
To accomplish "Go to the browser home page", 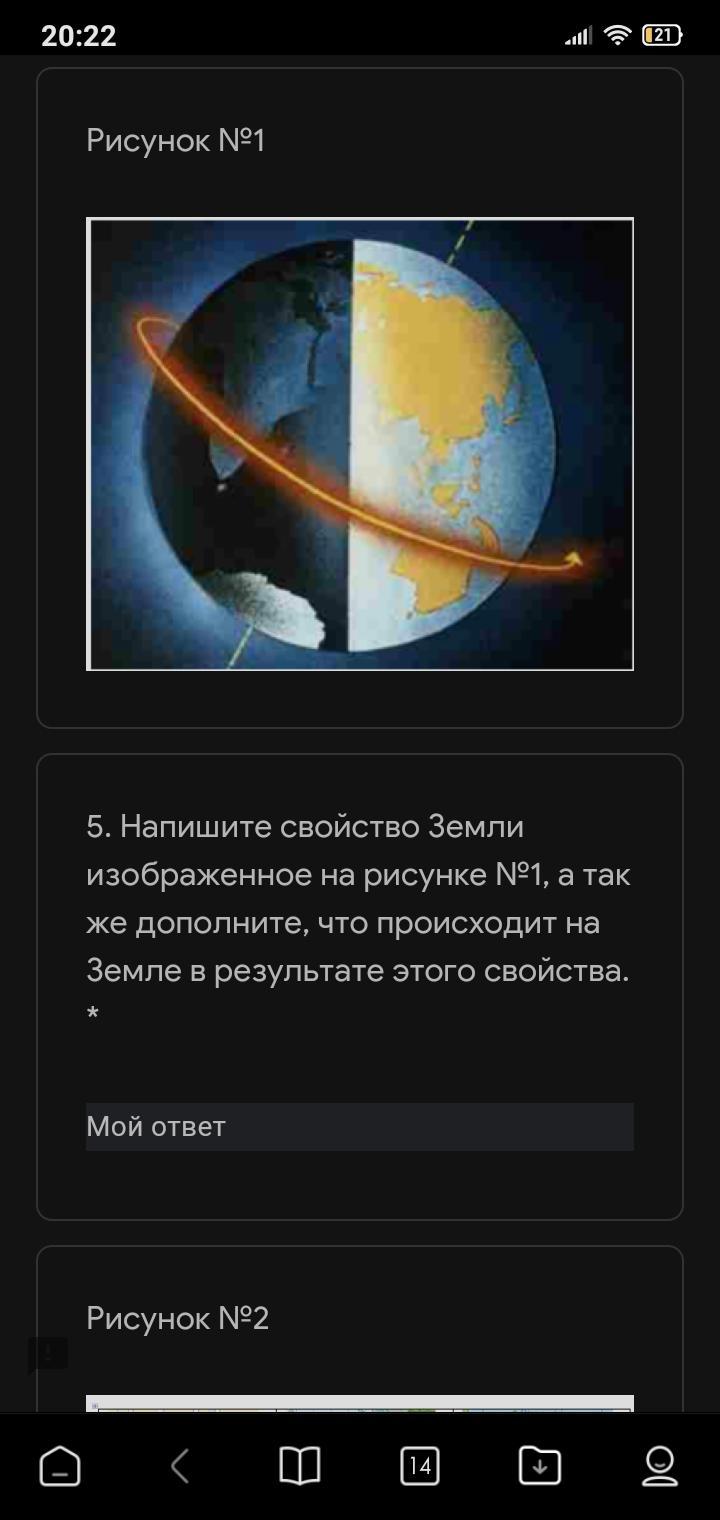I will (60, 1467).
